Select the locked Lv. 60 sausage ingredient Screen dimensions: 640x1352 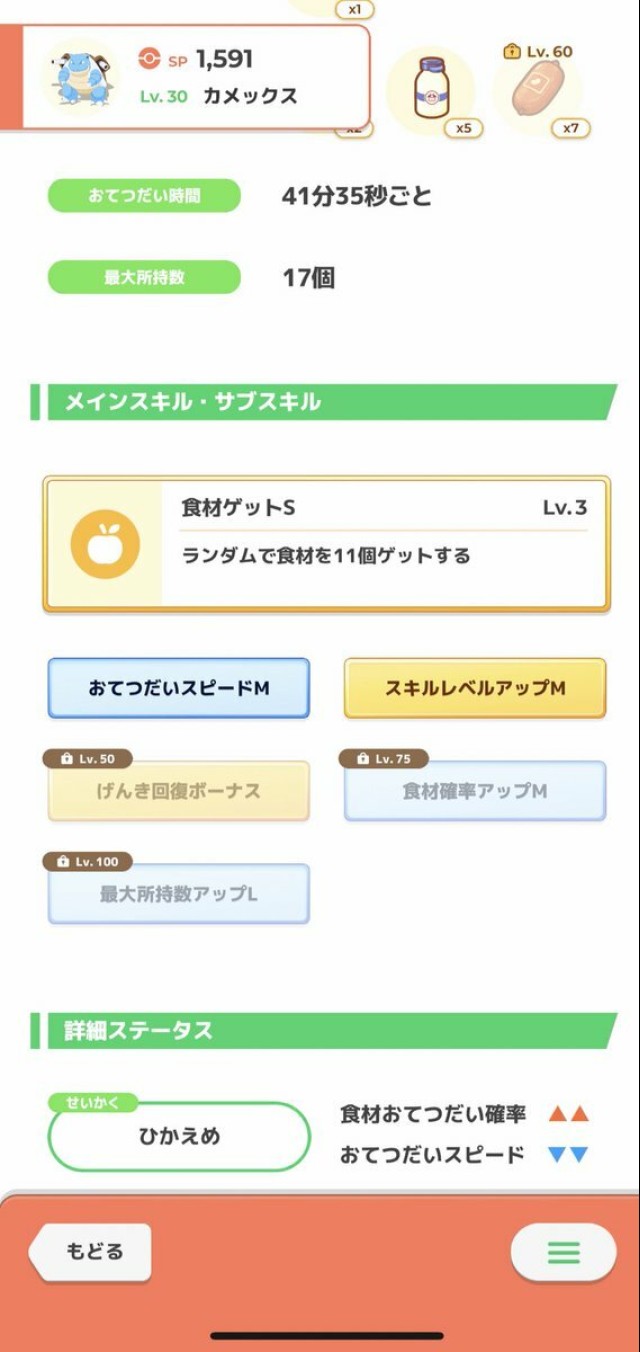tap(538, 90)
